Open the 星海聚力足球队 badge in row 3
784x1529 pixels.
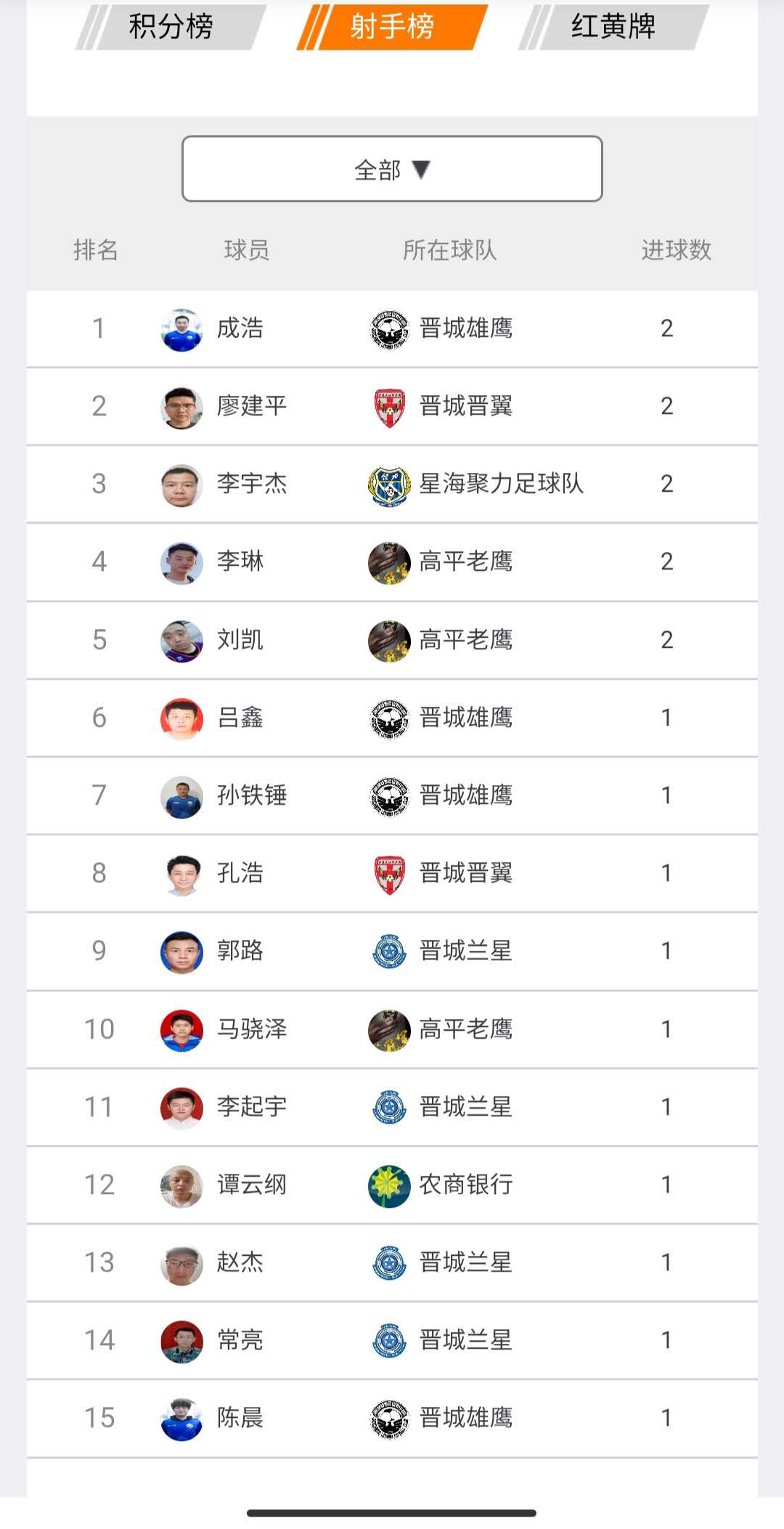389,484
